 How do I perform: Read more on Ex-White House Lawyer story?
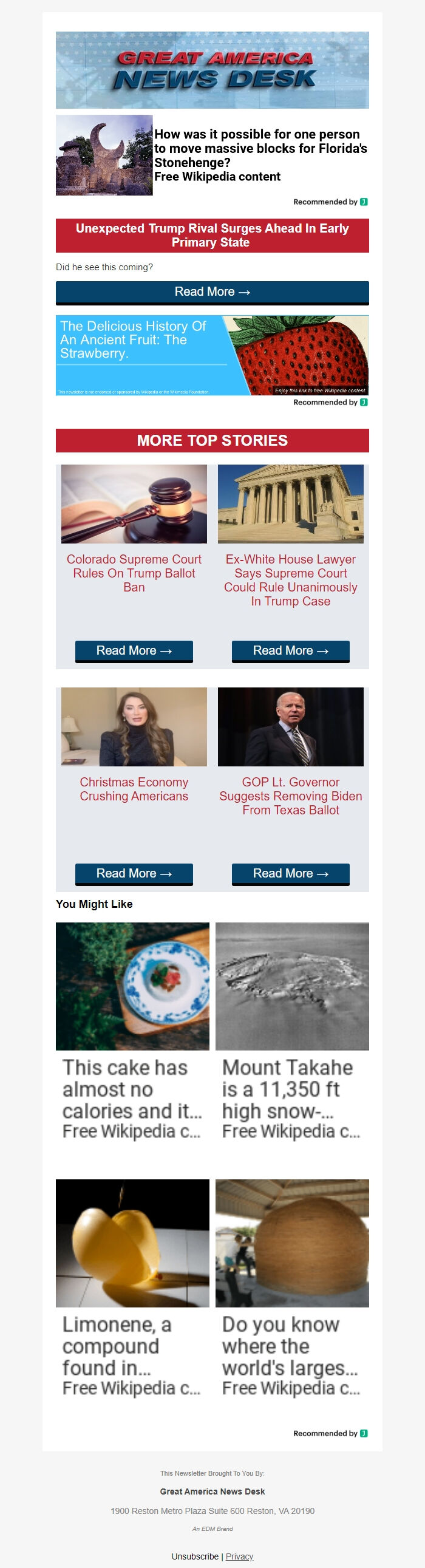(290, 650)
